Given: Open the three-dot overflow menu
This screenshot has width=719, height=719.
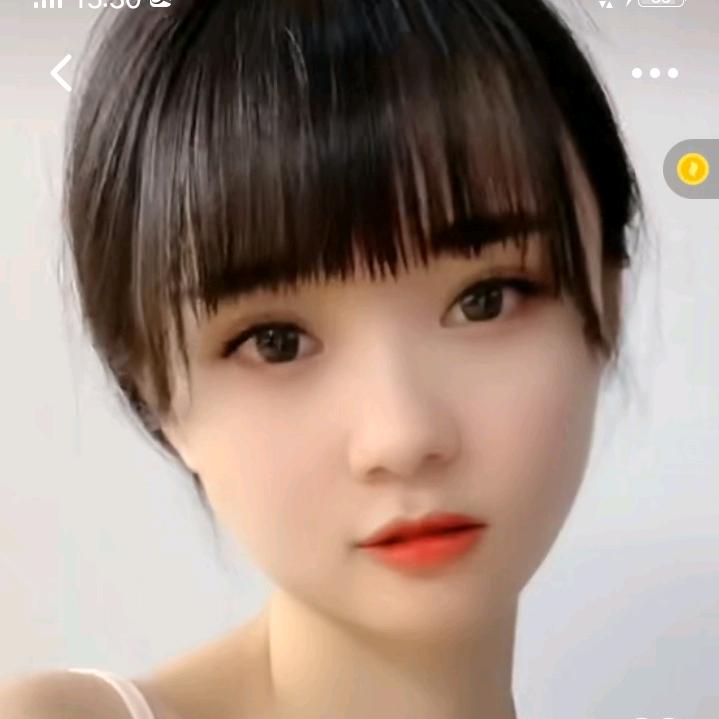Looking at the screenshot, I should point(655,73).
